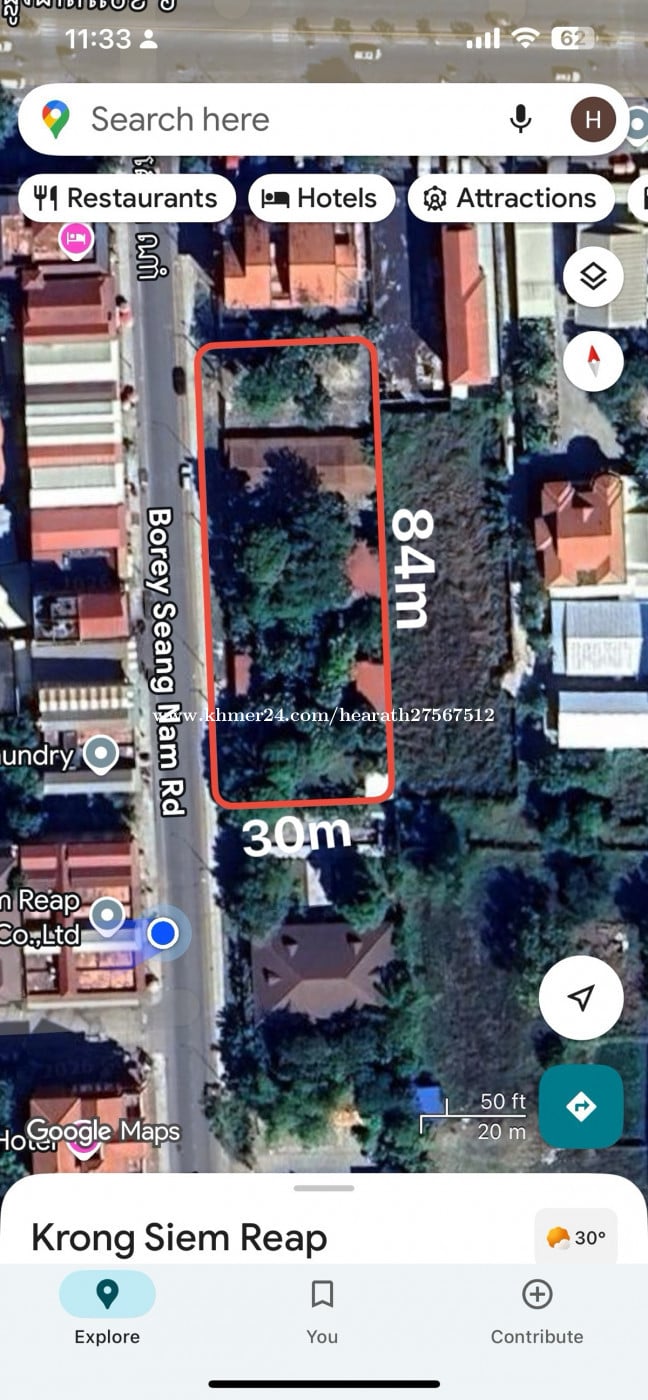Open directions with the teal arrow button
648x1400 pixels.
[x=581, y=1106]
